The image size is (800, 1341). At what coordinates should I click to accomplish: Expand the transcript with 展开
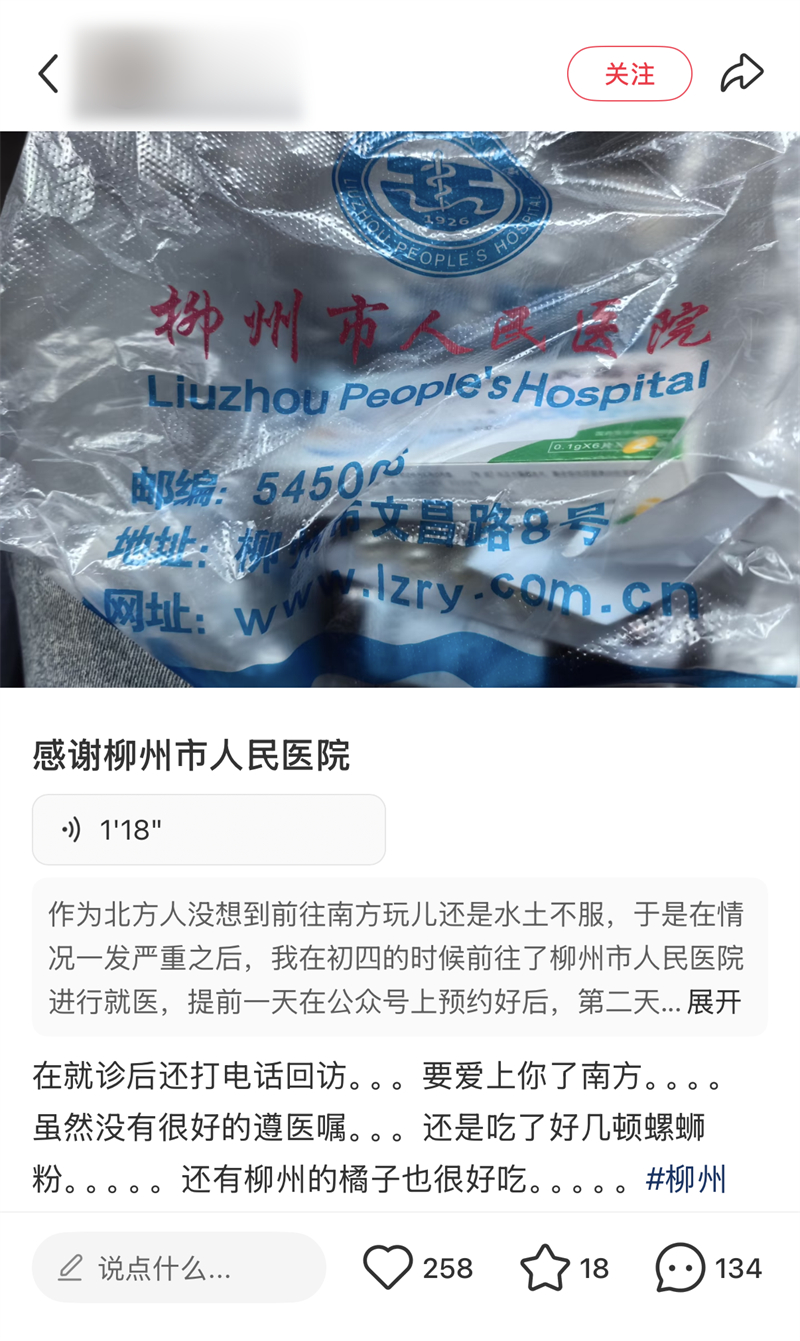click(x=714, y=1003)
